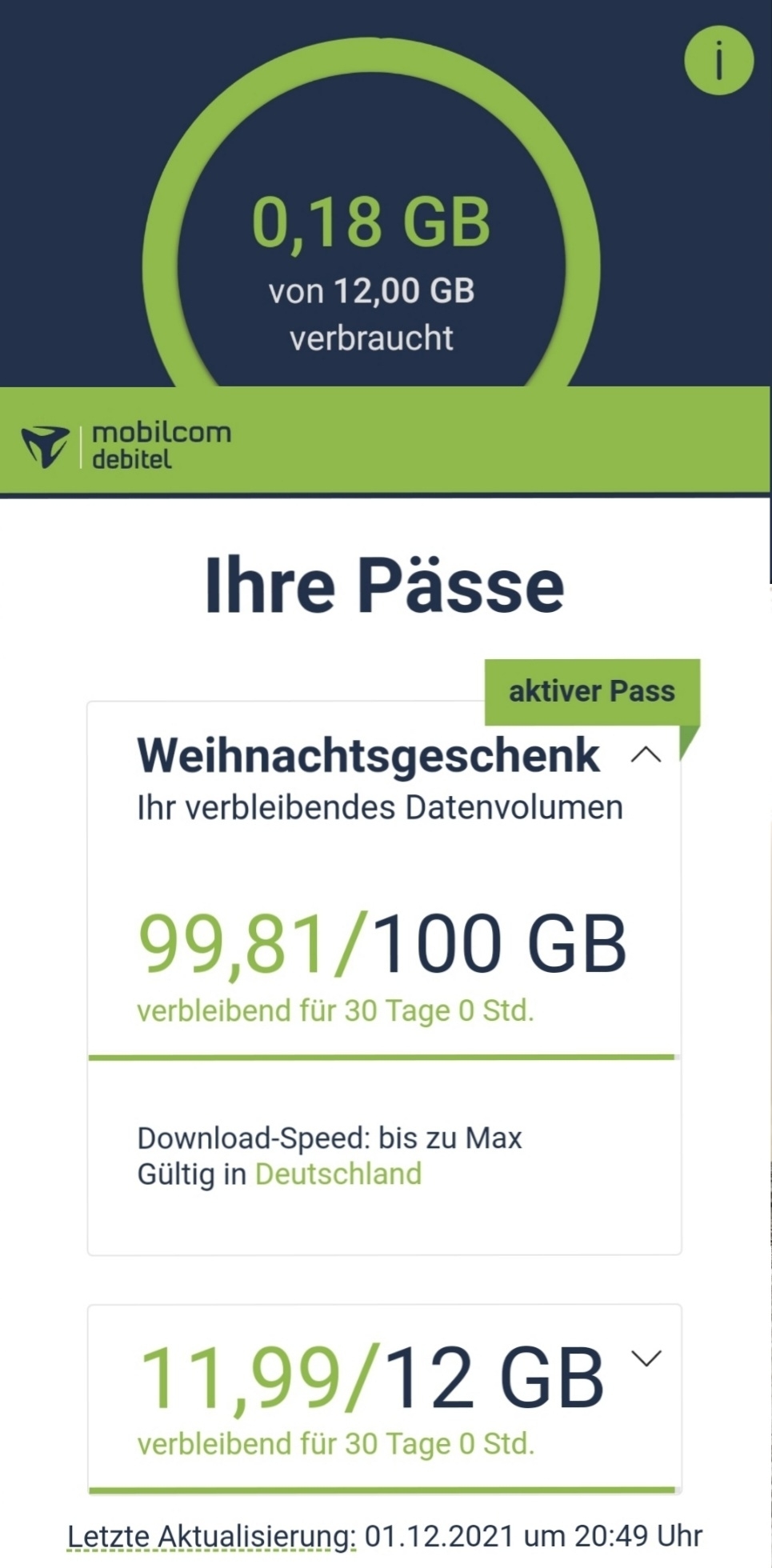Collapse the Weihnachtsgeschenk pass details

coord(646,754)
